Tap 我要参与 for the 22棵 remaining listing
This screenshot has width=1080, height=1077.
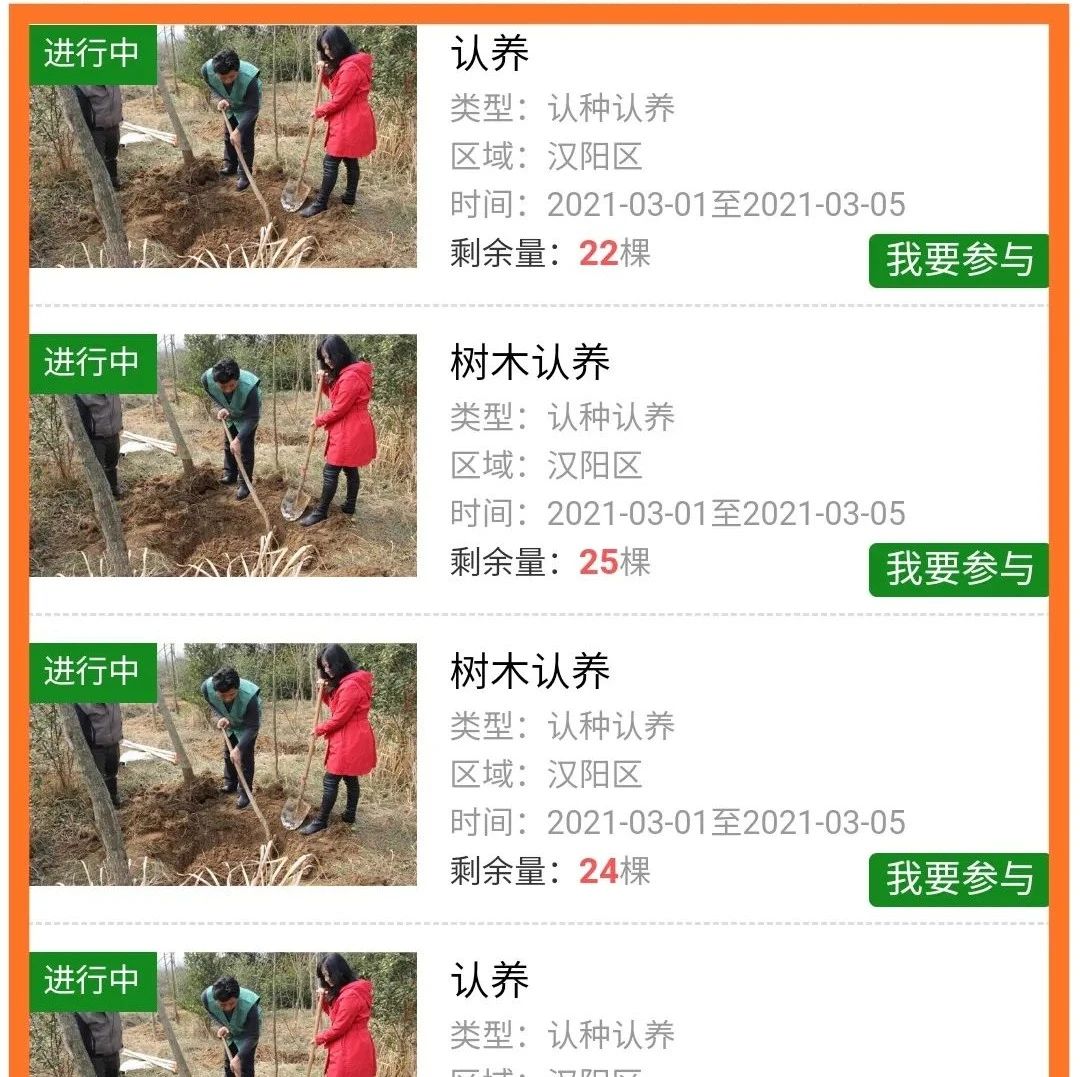(x=958, y=261)
